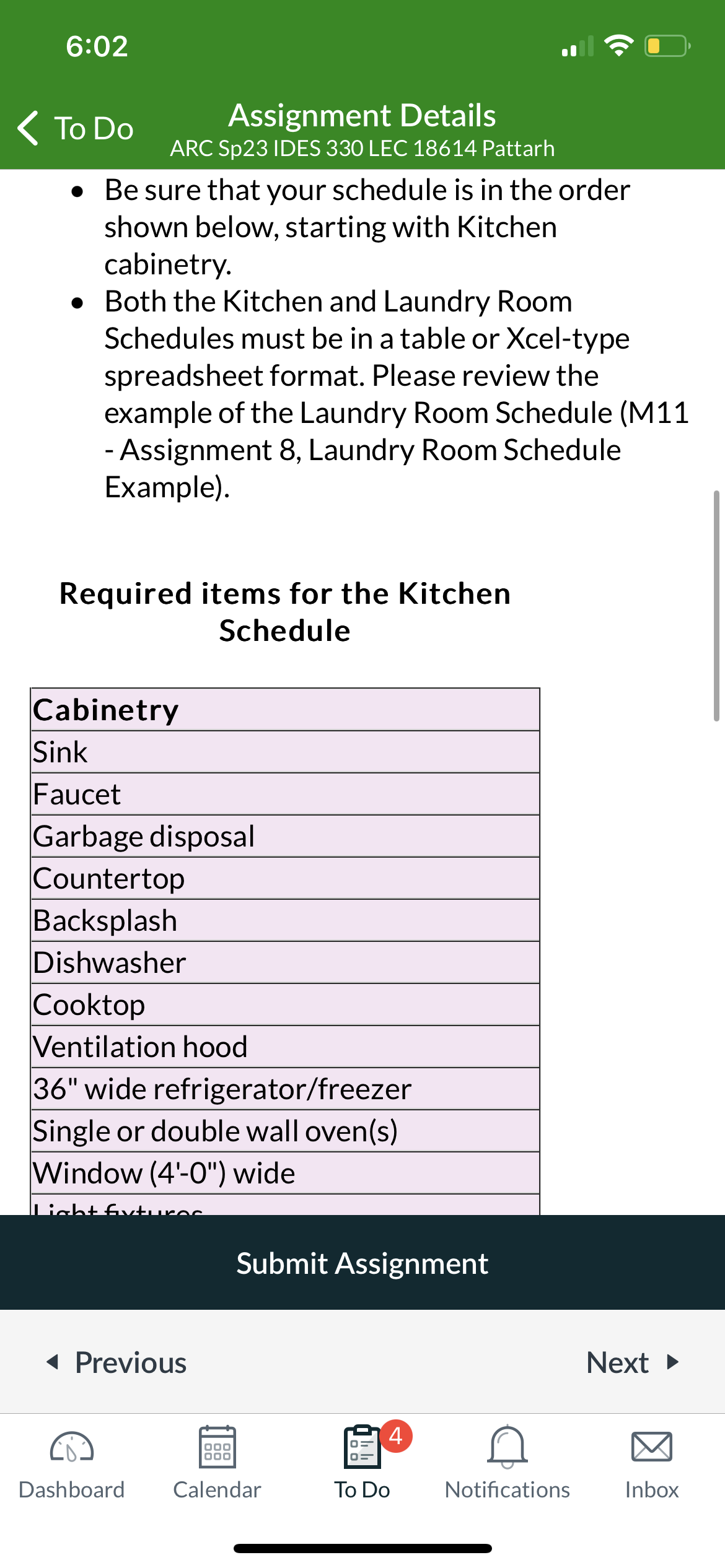Screen dimensions: 725x1568
Task: Open the Dashboard tab
Action: tap(72, 1463)
